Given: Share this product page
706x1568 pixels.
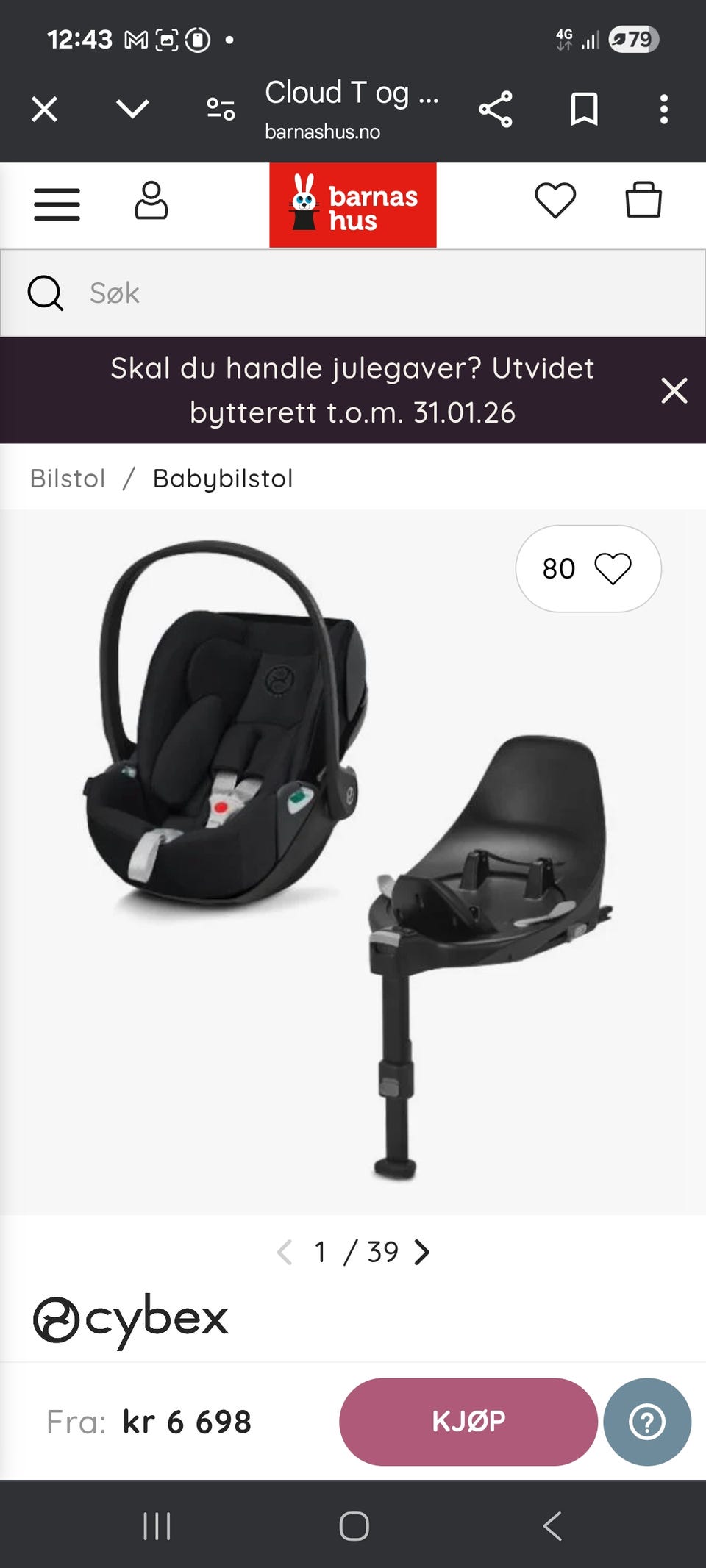Looking at the screenshot, I should click(x=496, y=110).
